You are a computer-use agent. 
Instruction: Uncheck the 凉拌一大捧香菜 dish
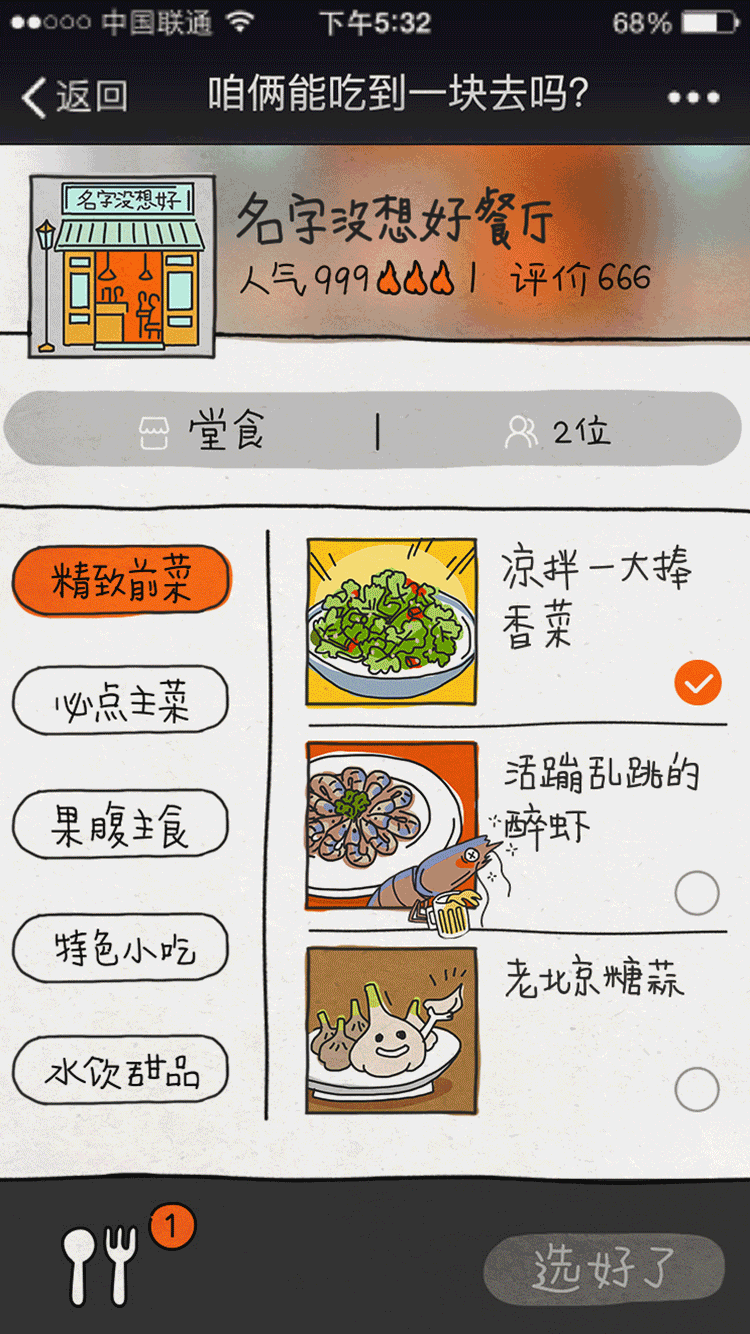(697, 683)
